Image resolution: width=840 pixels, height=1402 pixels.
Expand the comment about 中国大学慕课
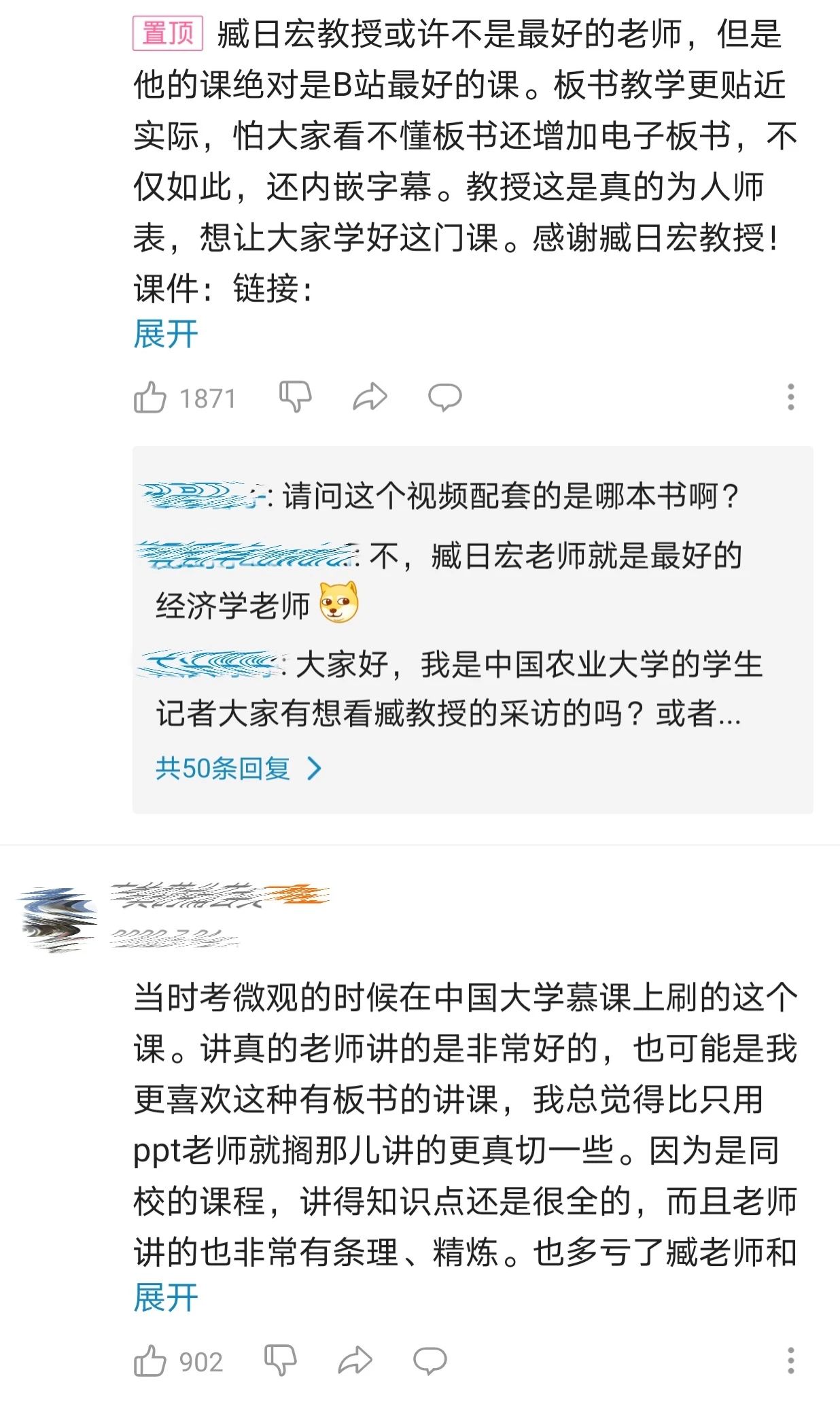point(165,1297)
